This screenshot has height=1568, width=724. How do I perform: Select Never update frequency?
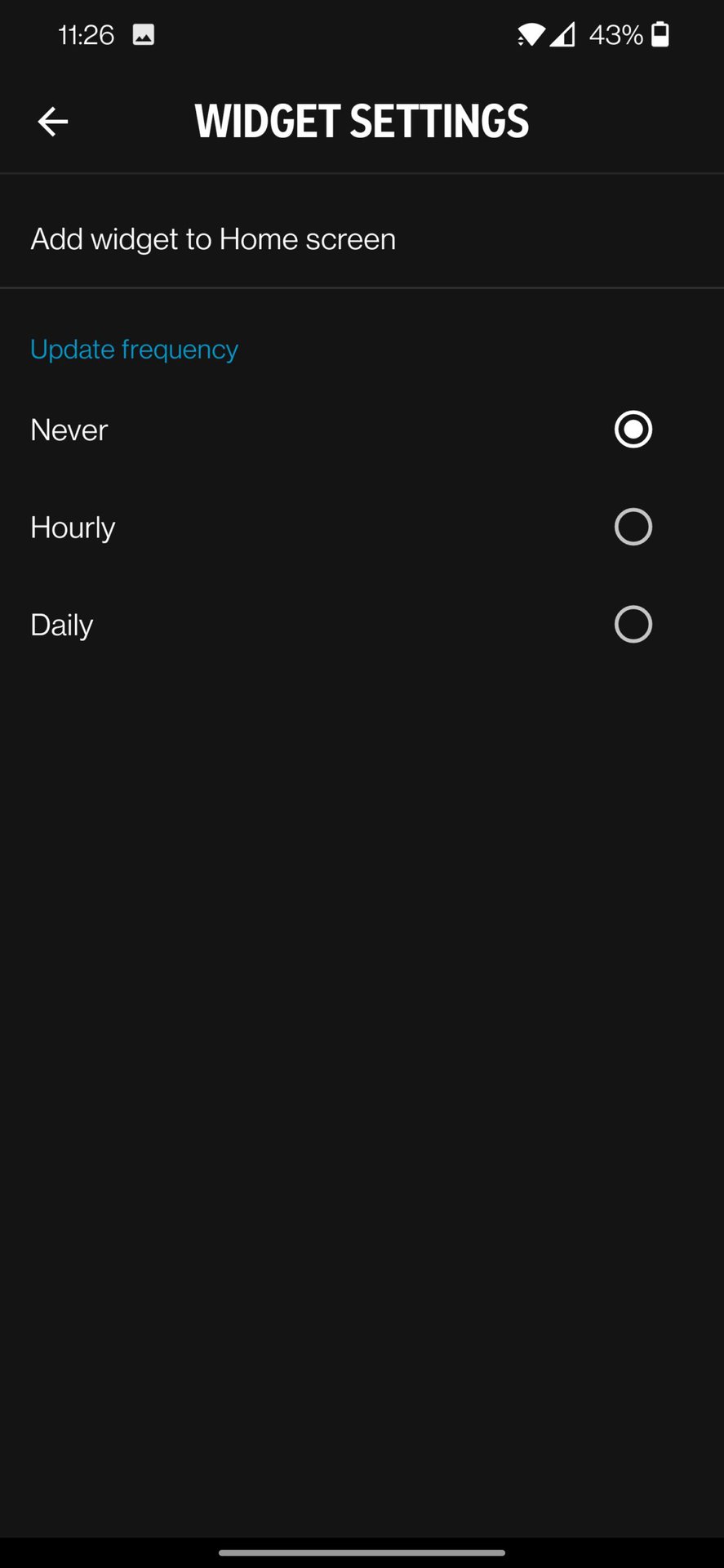click(633, 430)
